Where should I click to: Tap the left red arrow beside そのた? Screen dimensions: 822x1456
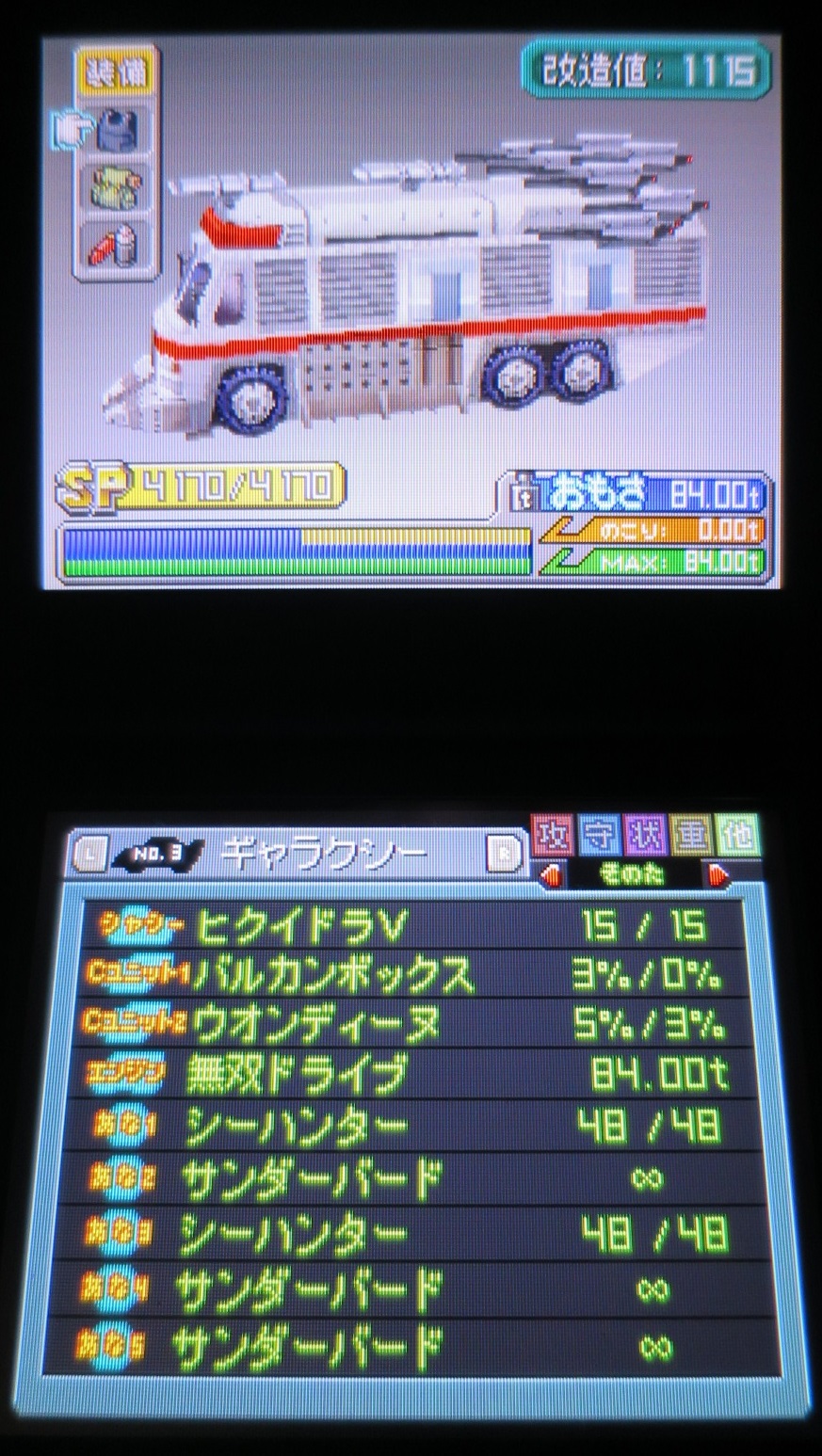pyautogui.click(x=554, y=877)
